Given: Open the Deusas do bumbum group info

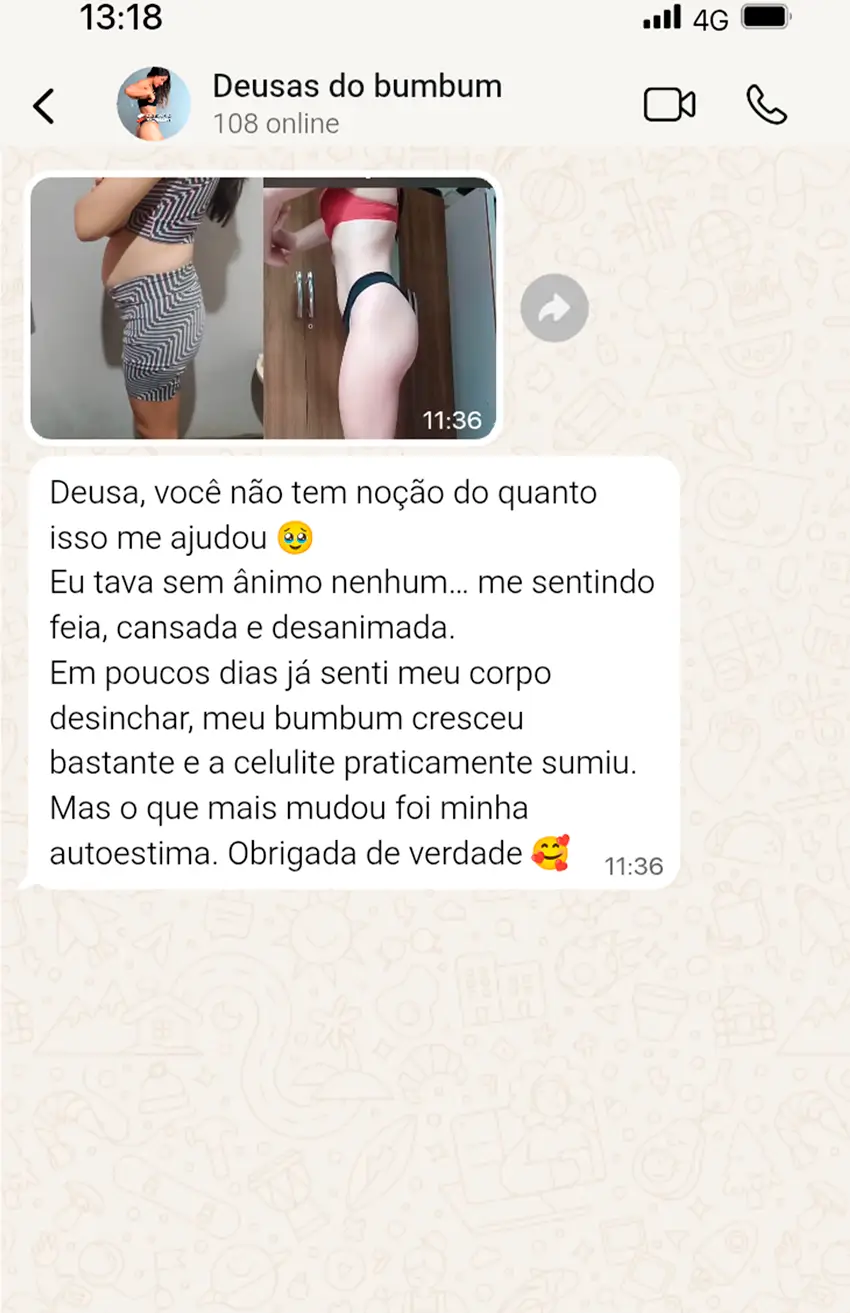Looking at the screenshot, I should [x=357, y=103].
